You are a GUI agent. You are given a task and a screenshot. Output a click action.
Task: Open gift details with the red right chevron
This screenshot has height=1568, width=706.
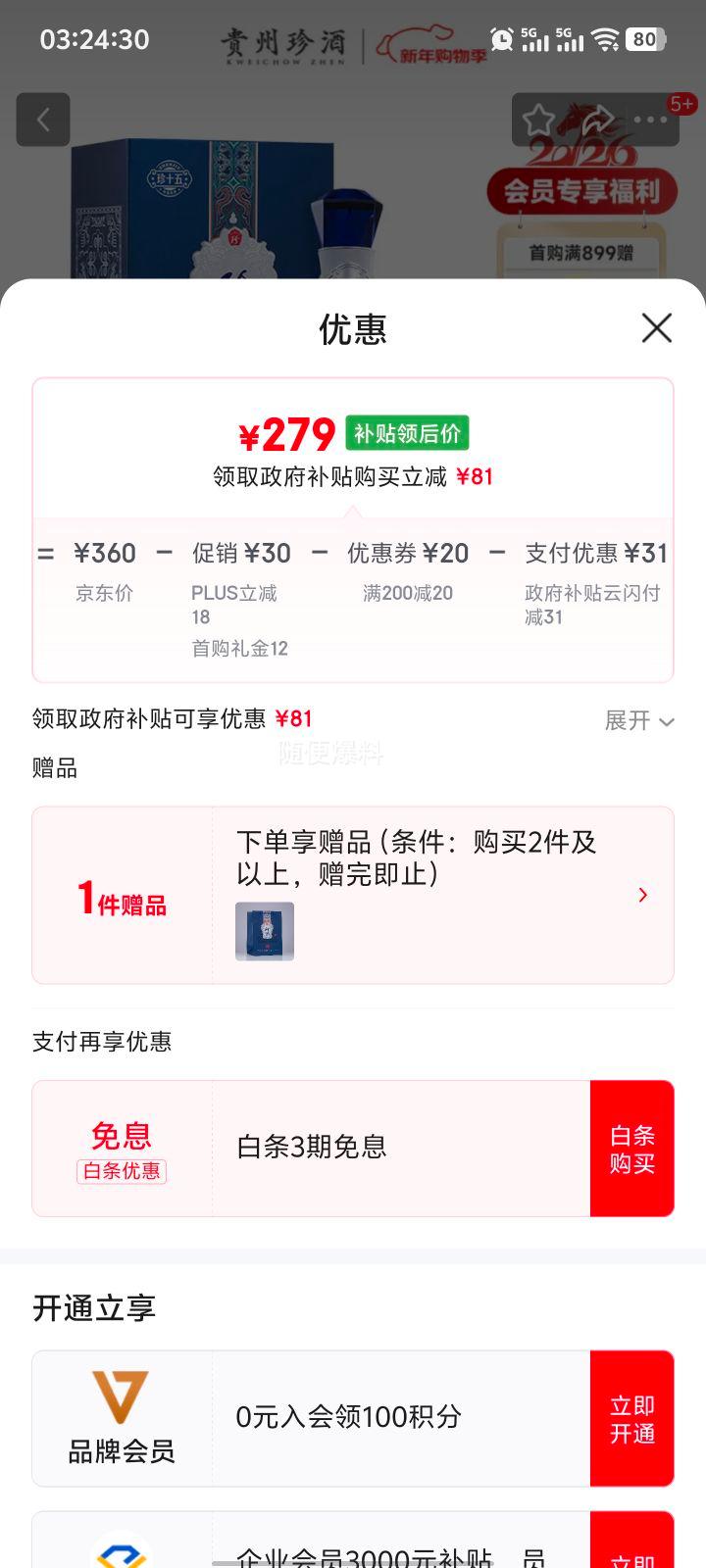point(642,895)
